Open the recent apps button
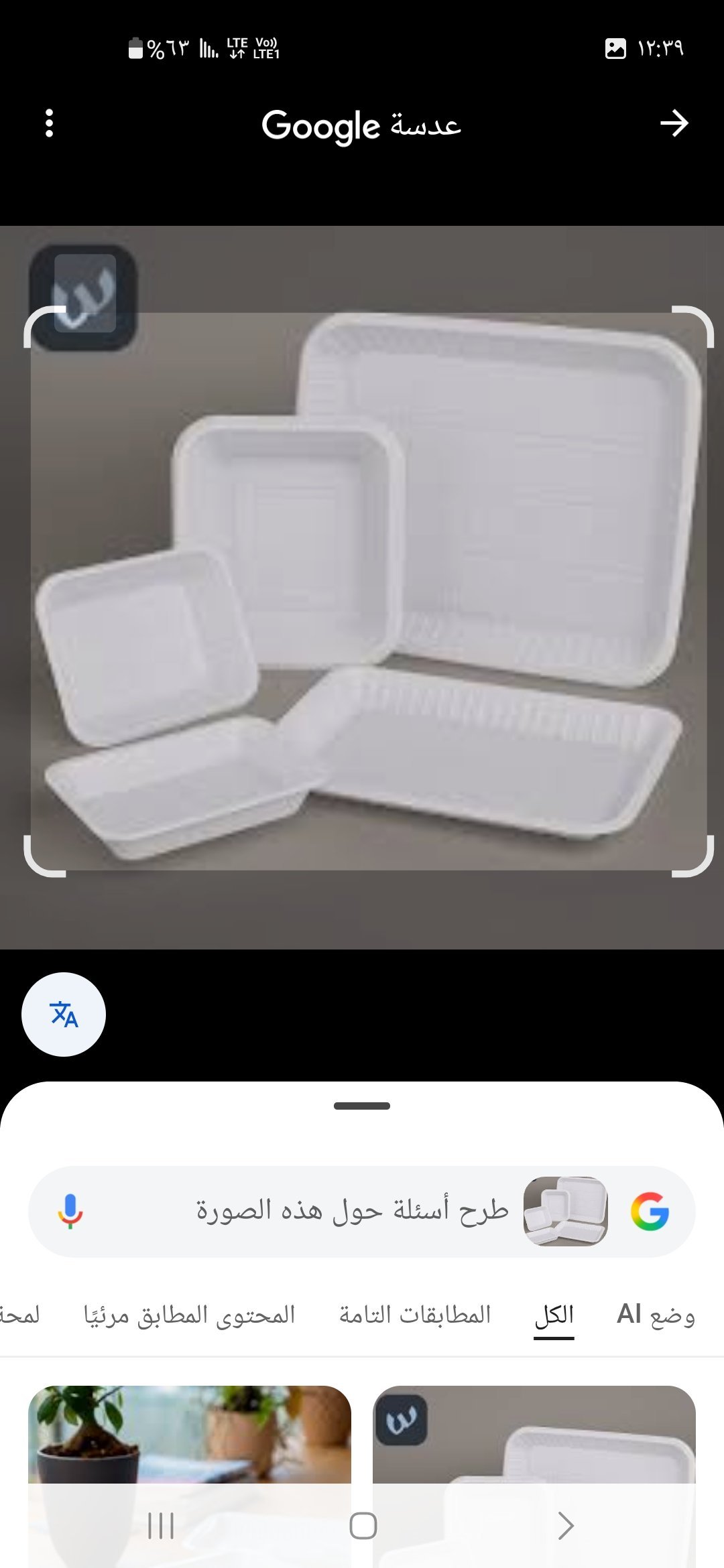 [x=161, y=1526]
